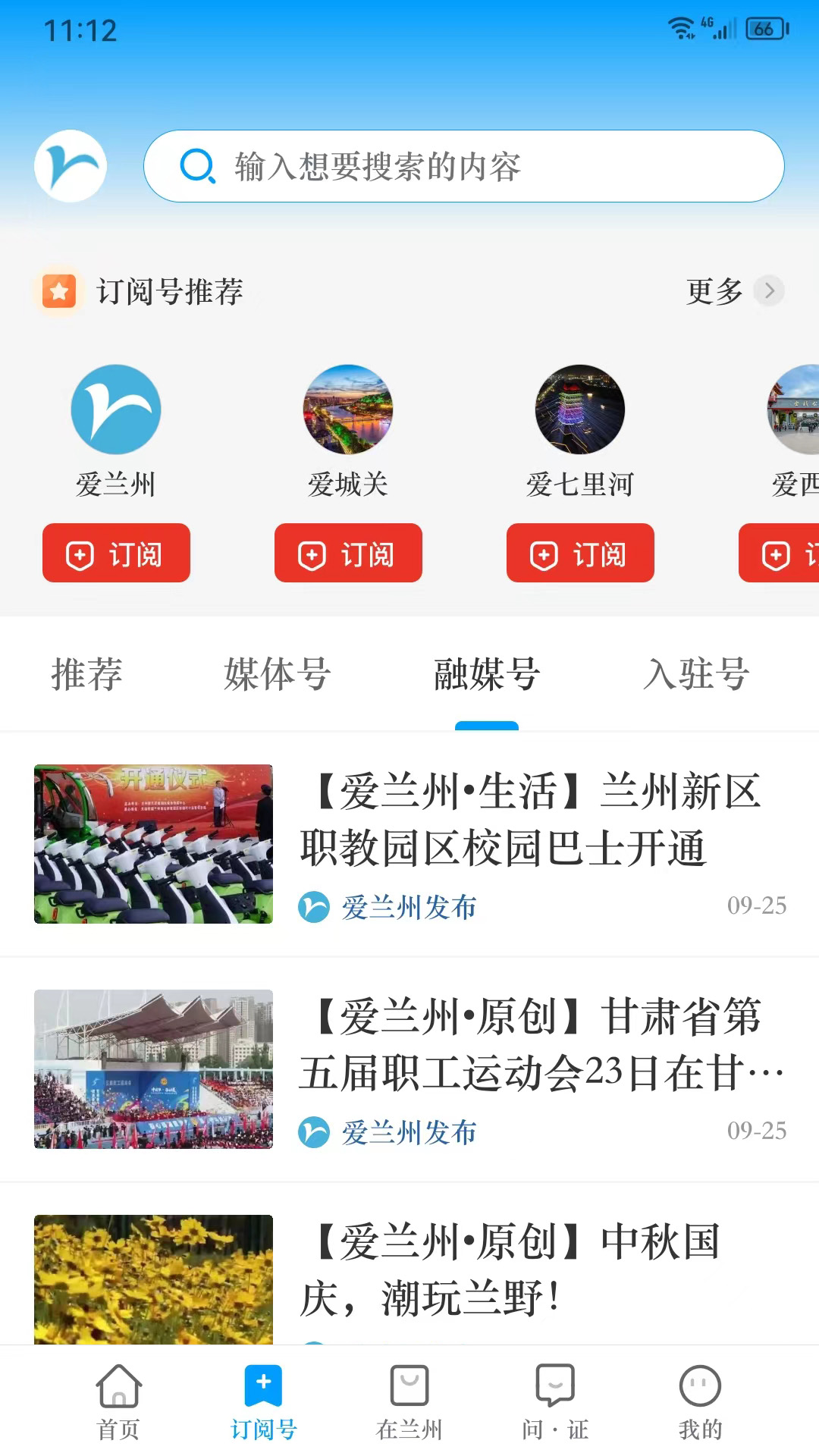The image size is (819, 1456).
Task: Switch to the 入驻号 tab
Action: pyautogui.click(x=695, y=673)
